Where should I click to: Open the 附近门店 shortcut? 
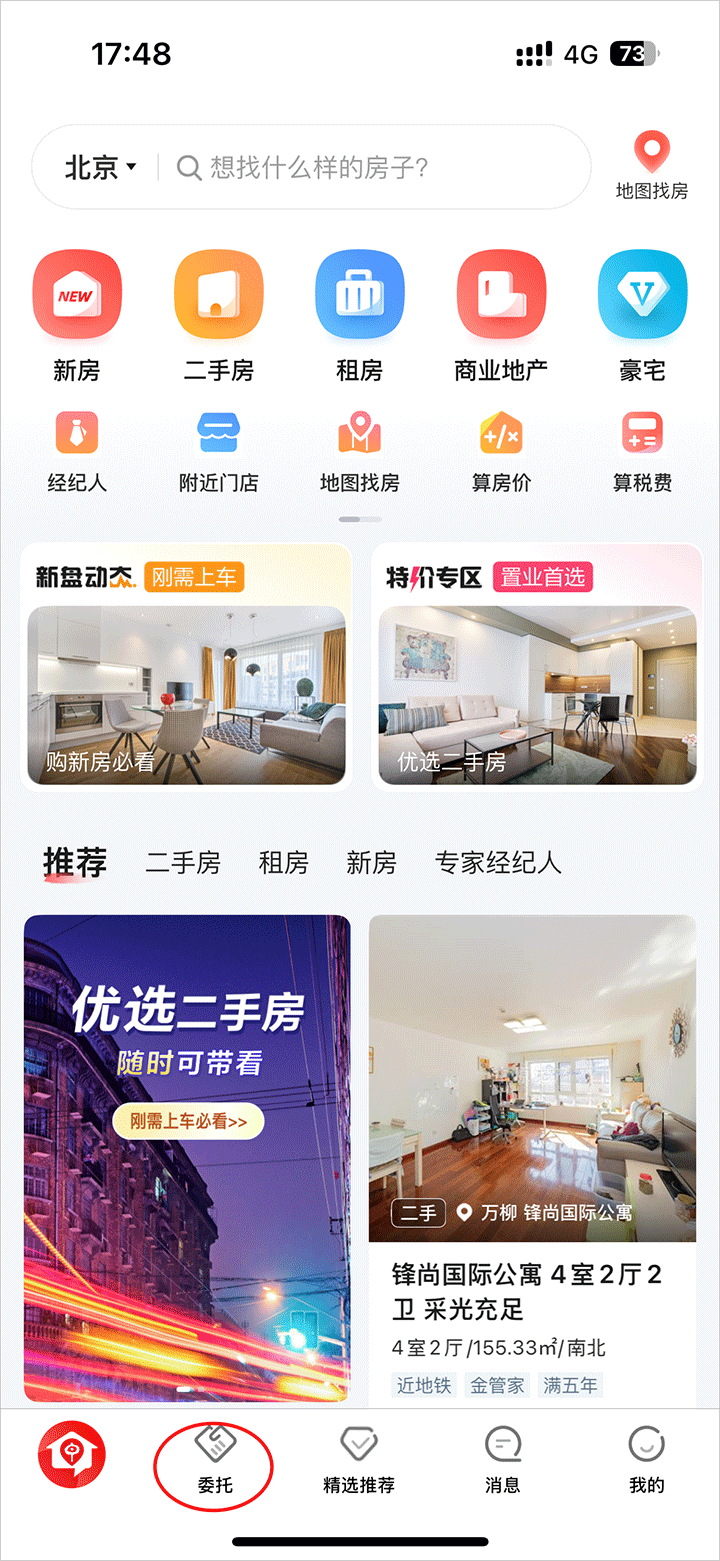click(218, 452)
